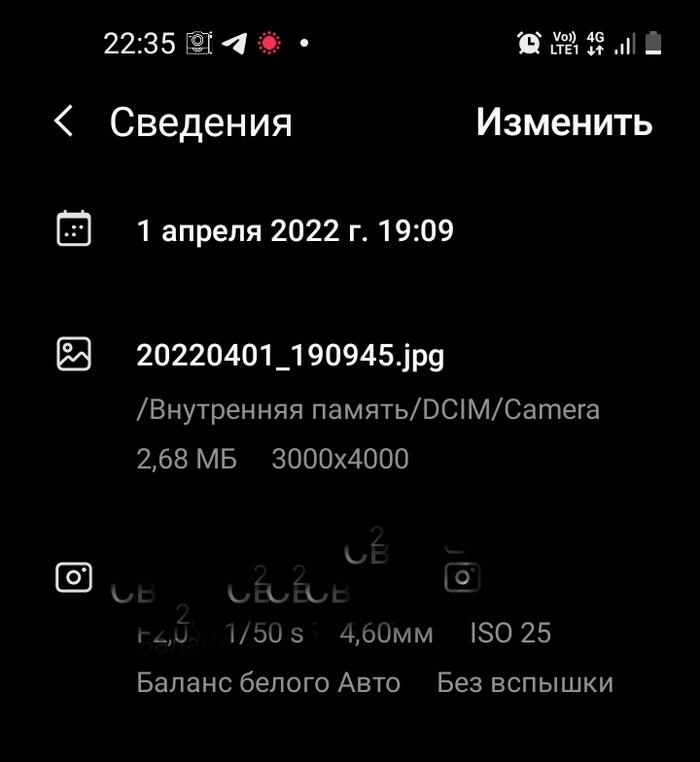Tap the Изменить button
The height and width of the screenshot is (762, 700).
click(x=564, y=122)
